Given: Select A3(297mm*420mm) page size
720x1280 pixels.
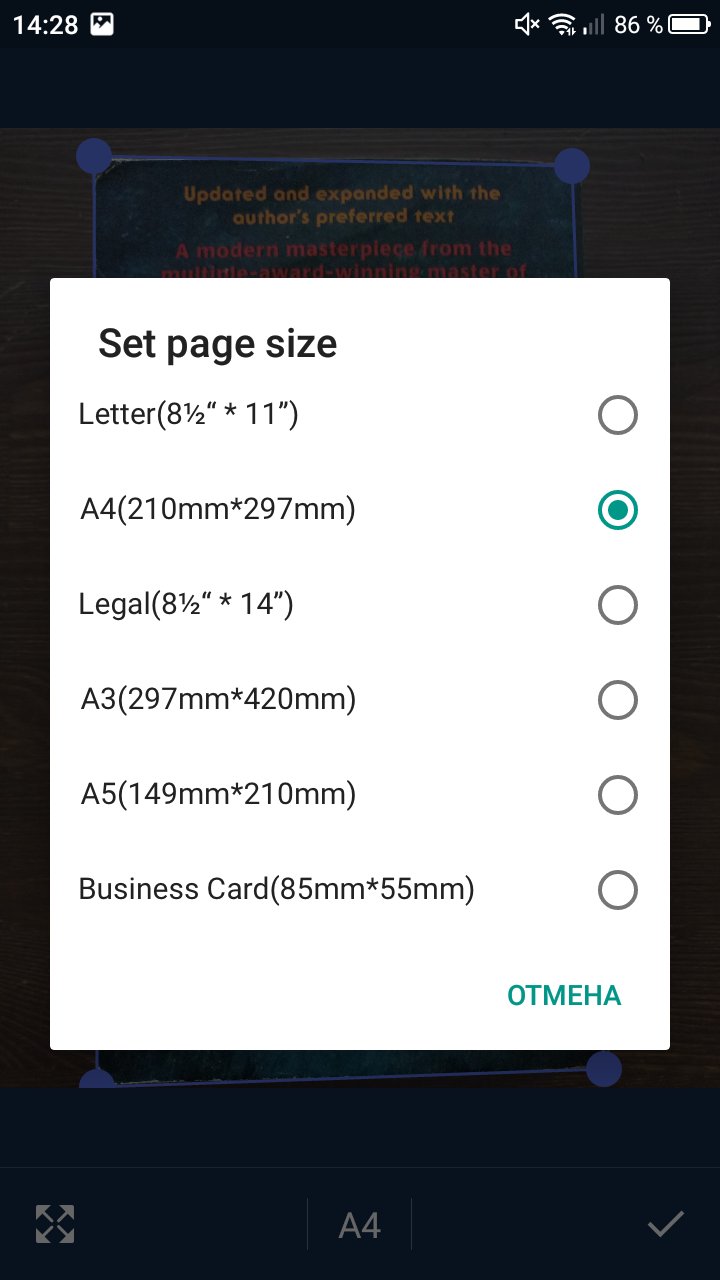Looking at the screenshot, I should [359, 700].
